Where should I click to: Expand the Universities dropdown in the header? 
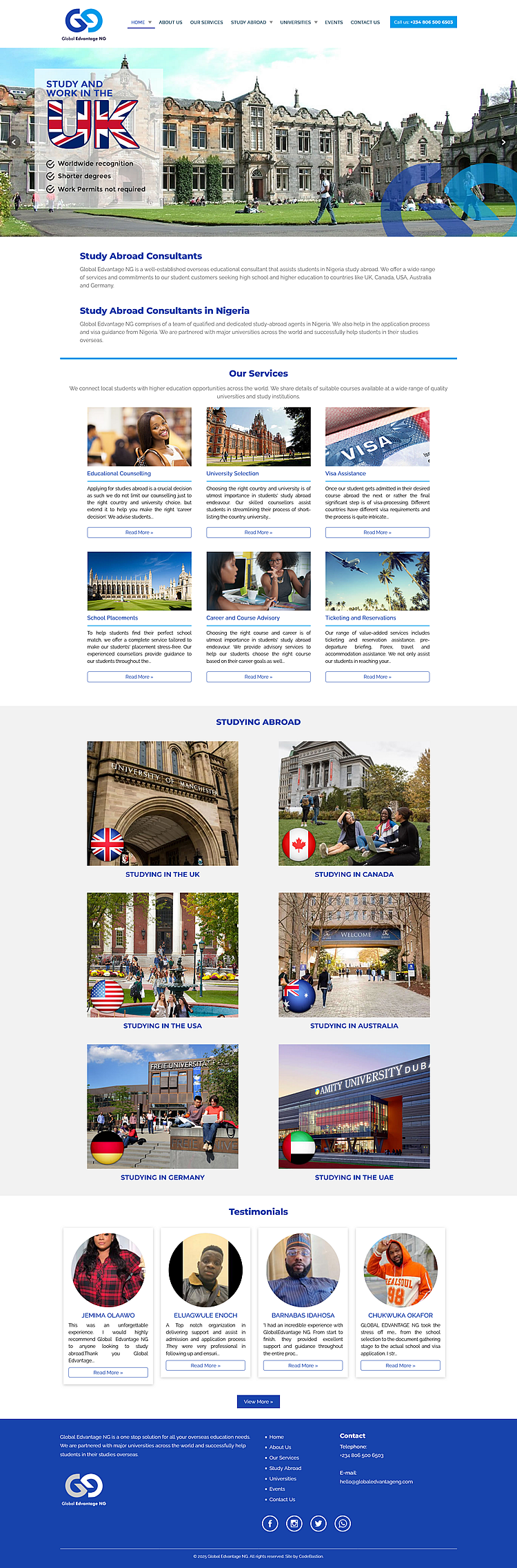[x=298, y=22]
